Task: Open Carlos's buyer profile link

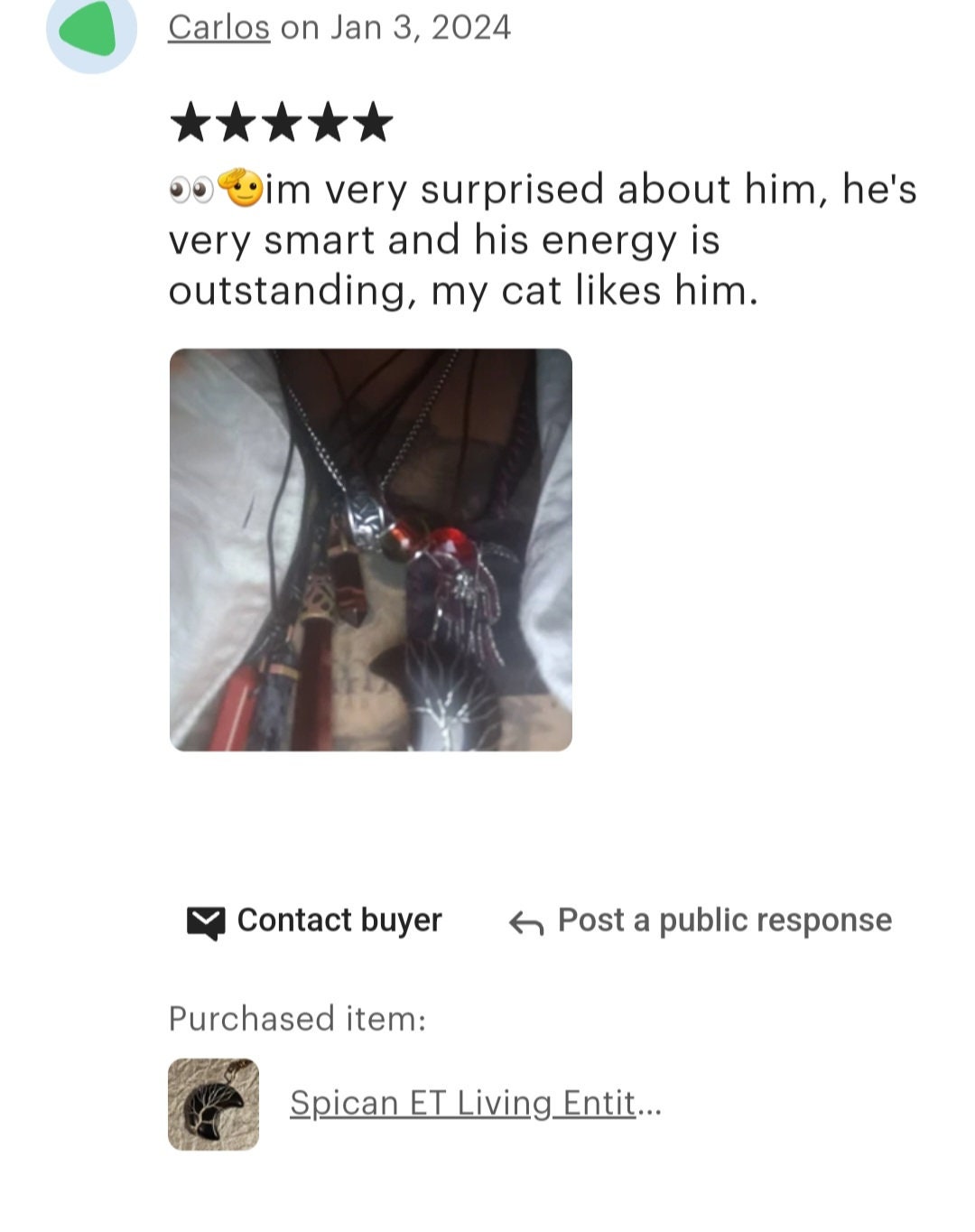Action: pyautogui.click(x=218, y=28)
